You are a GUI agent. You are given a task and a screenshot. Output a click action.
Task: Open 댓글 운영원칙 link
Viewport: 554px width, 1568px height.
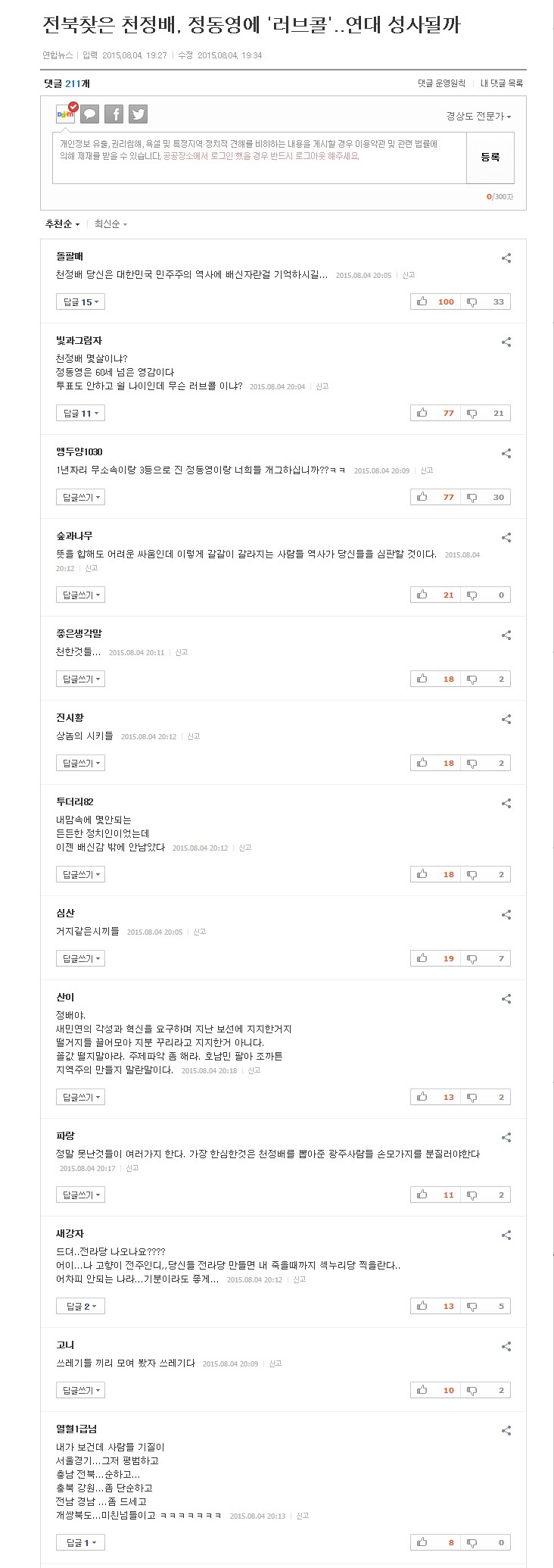click(x=441, y=83)
